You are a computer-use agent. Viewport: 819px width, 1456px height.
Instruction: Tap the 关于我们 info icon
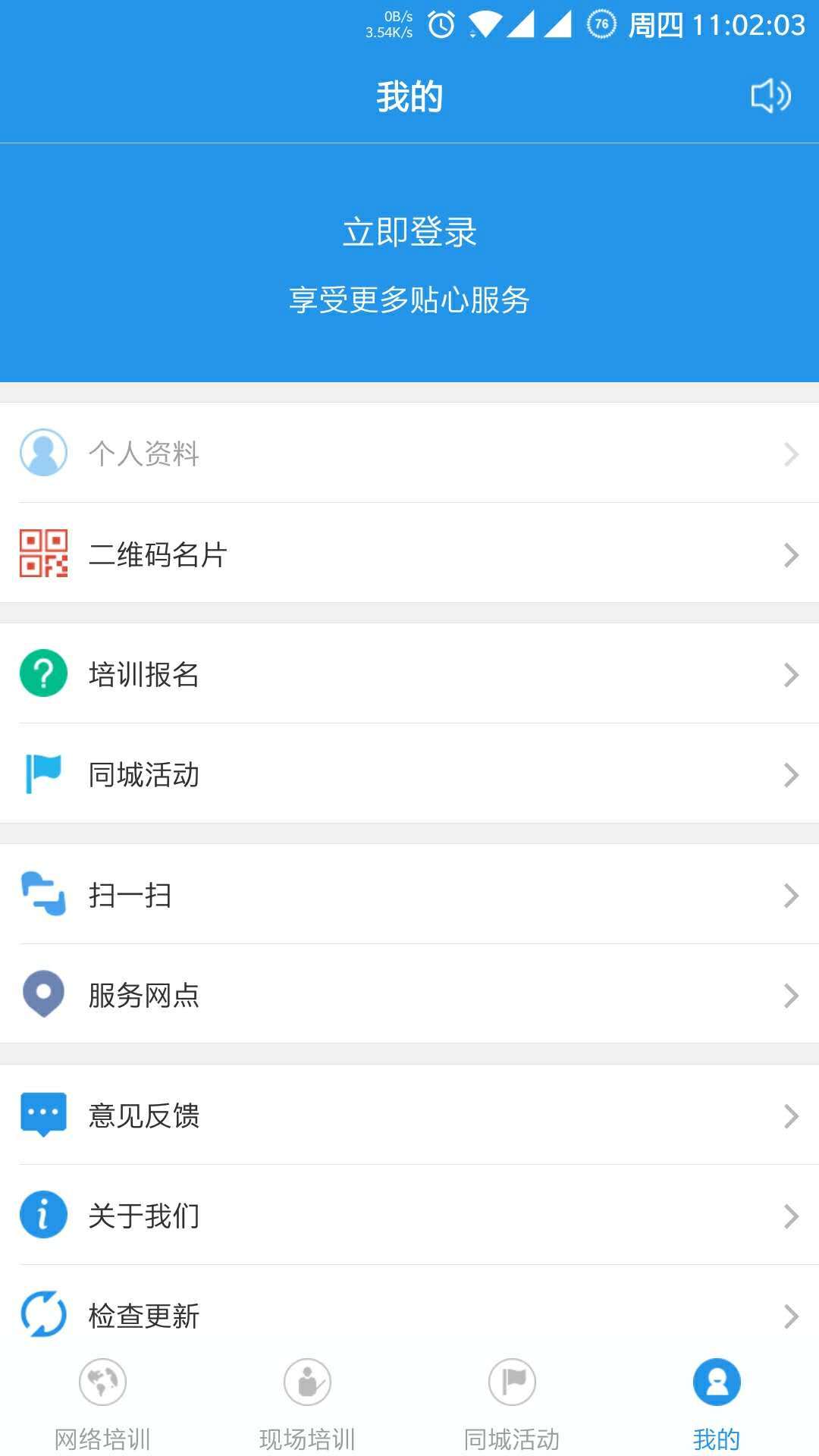43,1215
